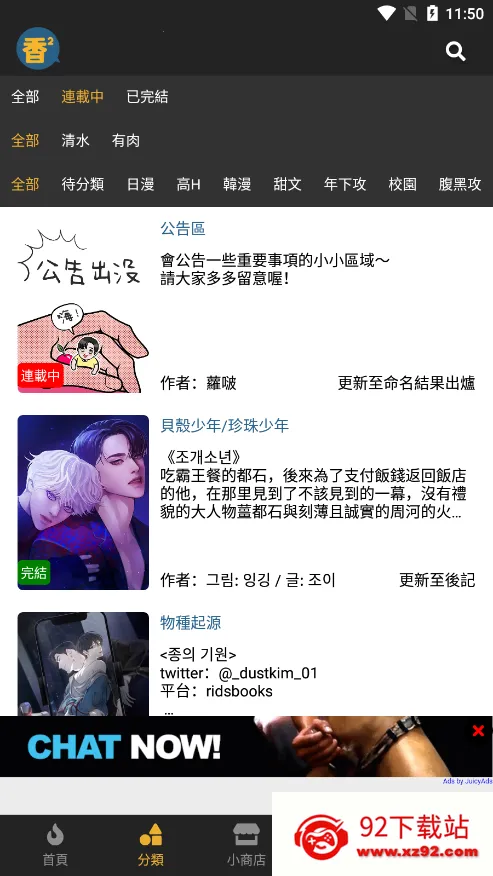
Task: Filter by the 甜文 category
Action: tap(287, 184)
